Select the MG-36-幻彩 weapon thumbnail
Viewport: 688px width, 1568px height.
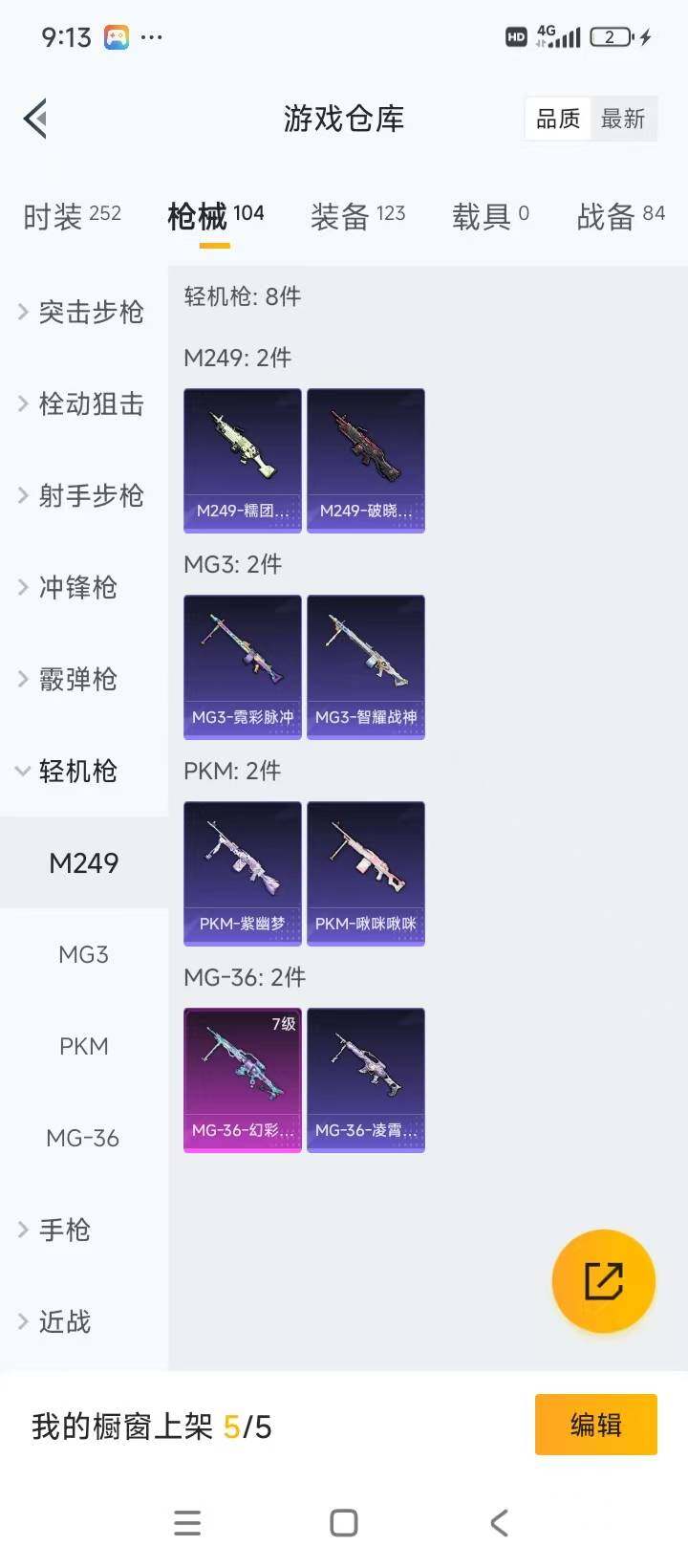coord(242,1078)
